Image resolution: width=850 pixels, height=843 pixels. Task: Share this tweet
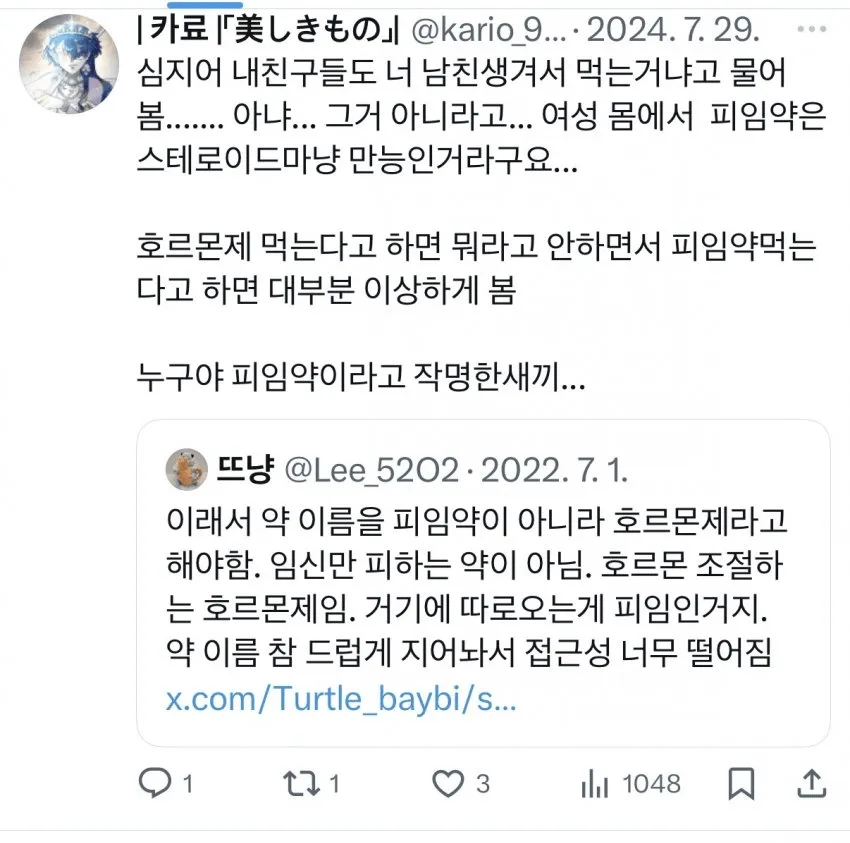(x=813, y=782)
